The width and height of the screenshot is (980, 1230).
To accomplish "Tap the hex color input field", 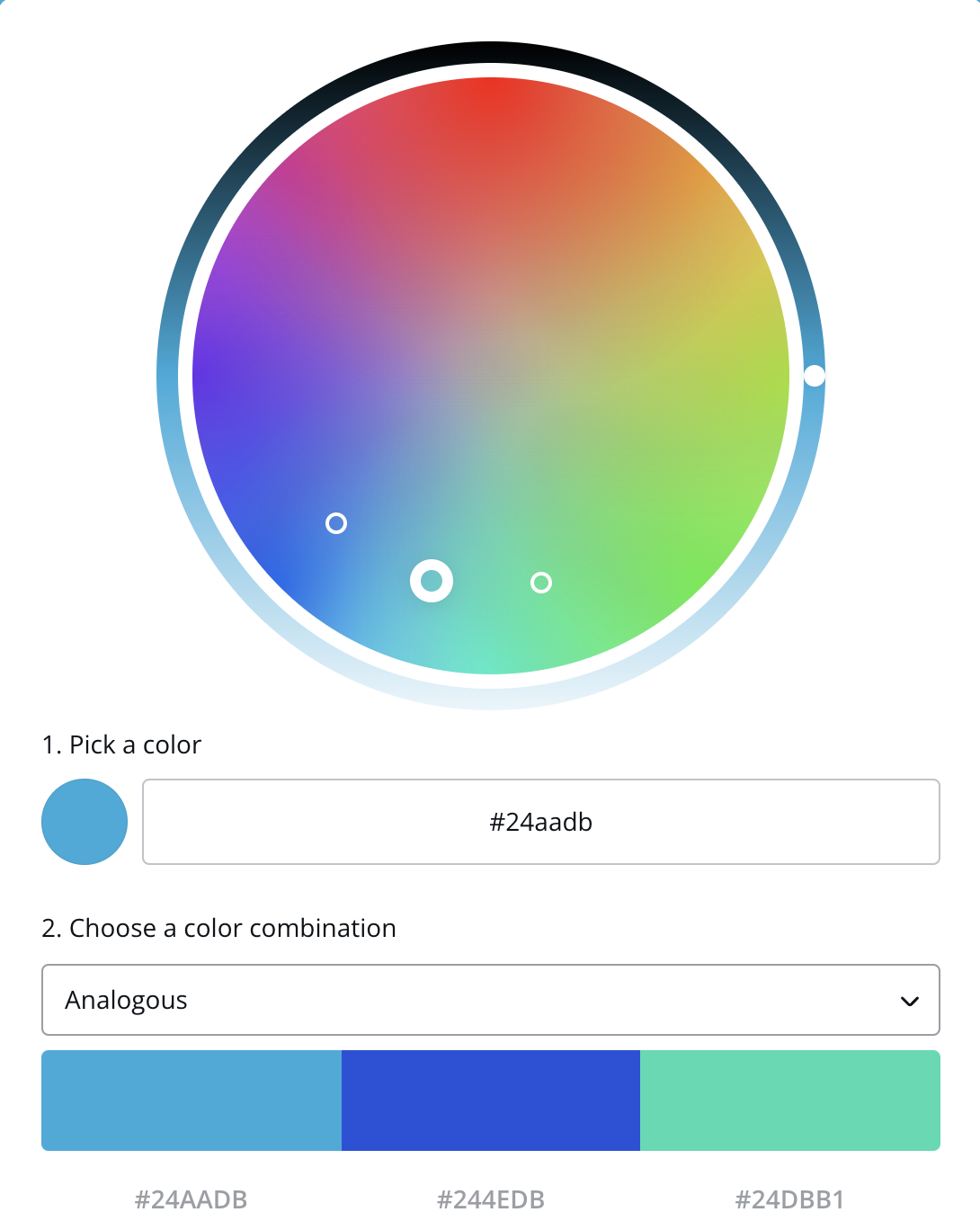I will tap(541, 822).
